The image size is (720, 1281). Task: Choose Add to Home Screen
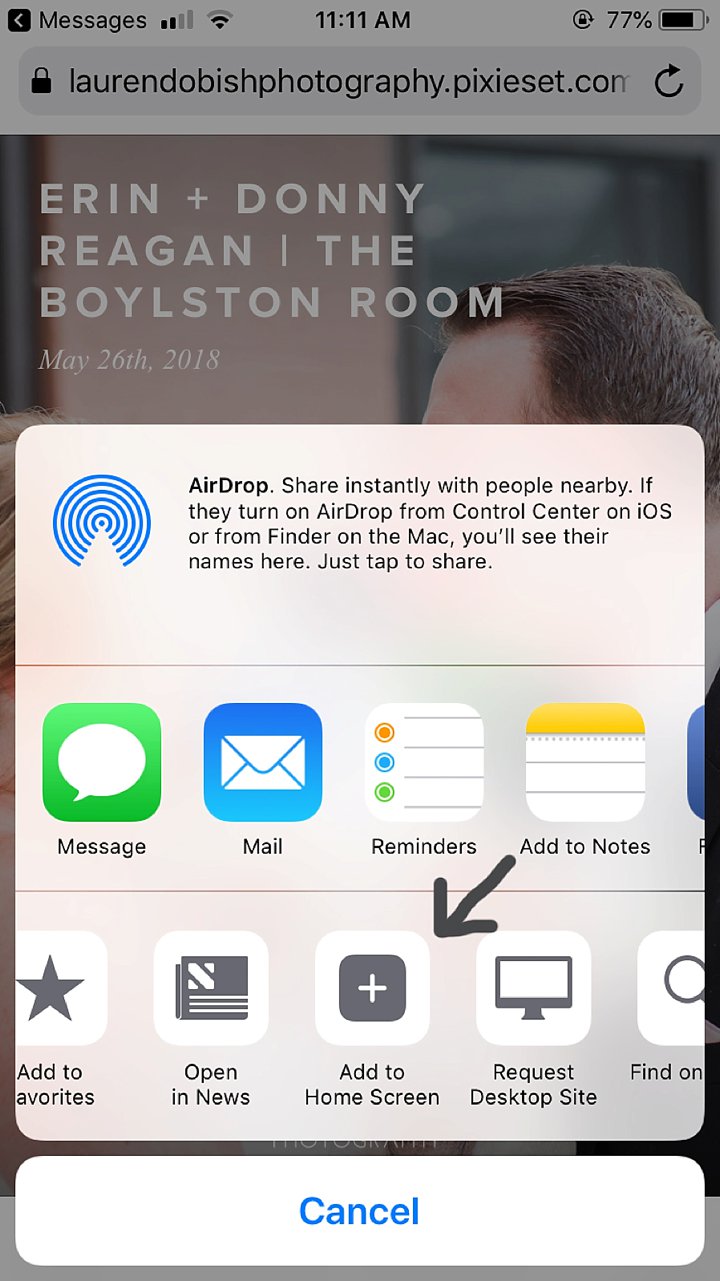[x=372, y=988]
